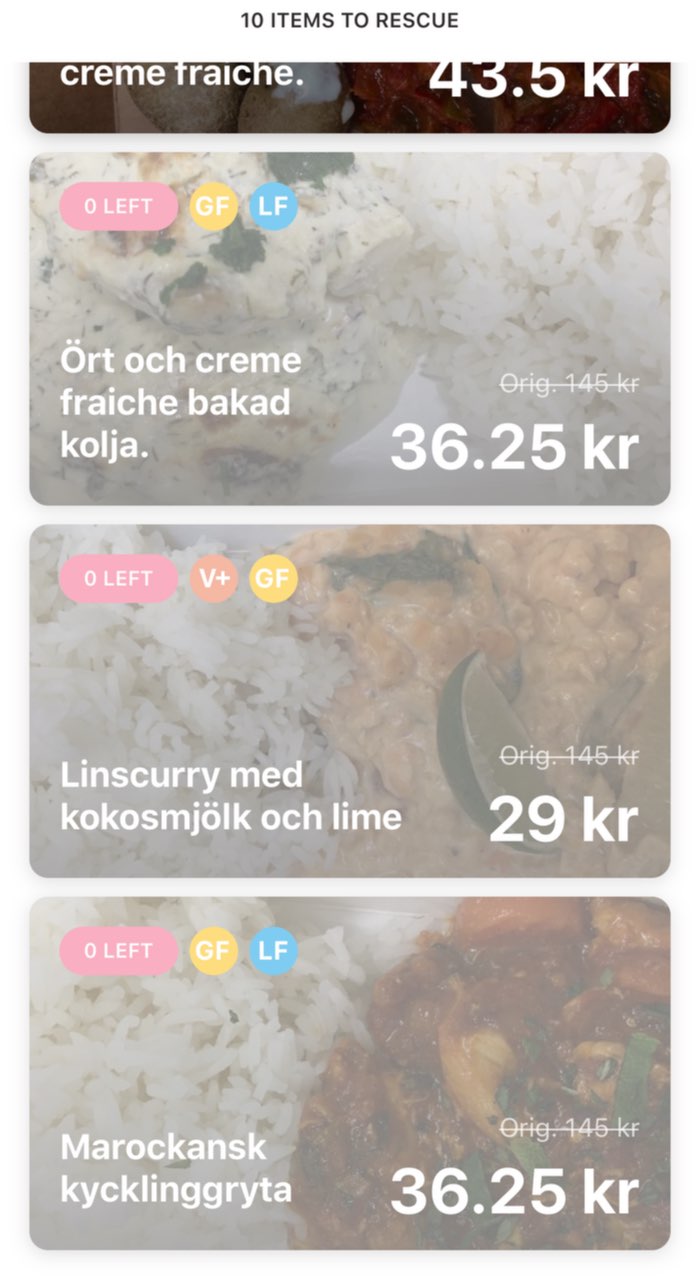Open the Ört och creme fraiche bakad kolja card
This screenshot has height=1280, width=700.
tap(350, 328)
